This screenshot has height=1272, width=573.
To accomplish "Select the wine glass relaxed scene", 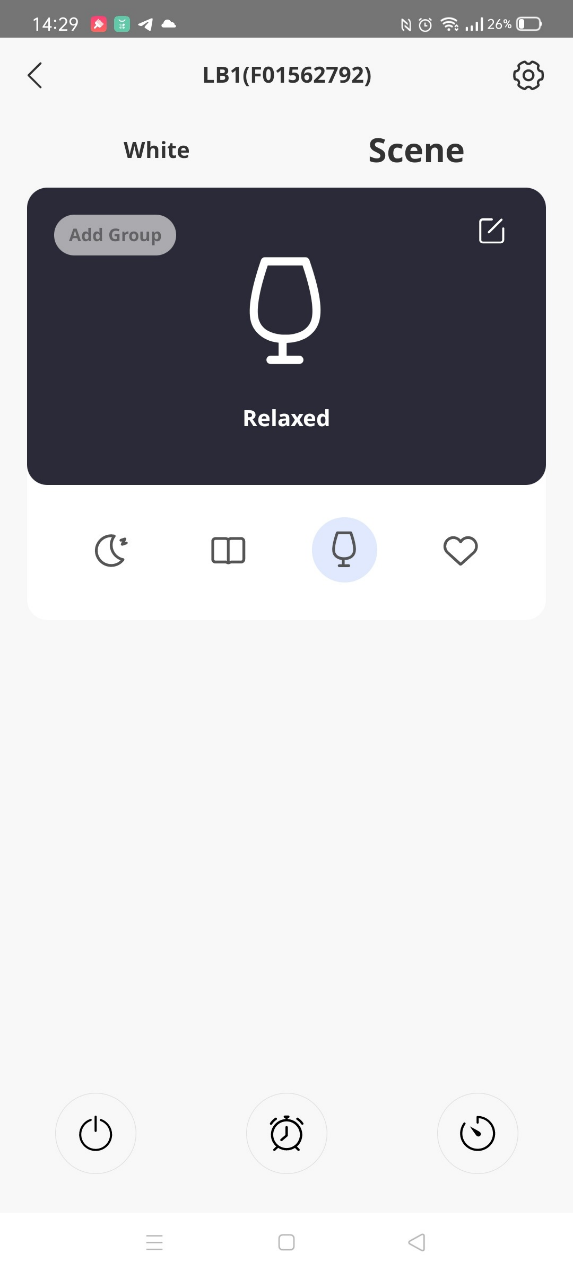I will (344, 550).
